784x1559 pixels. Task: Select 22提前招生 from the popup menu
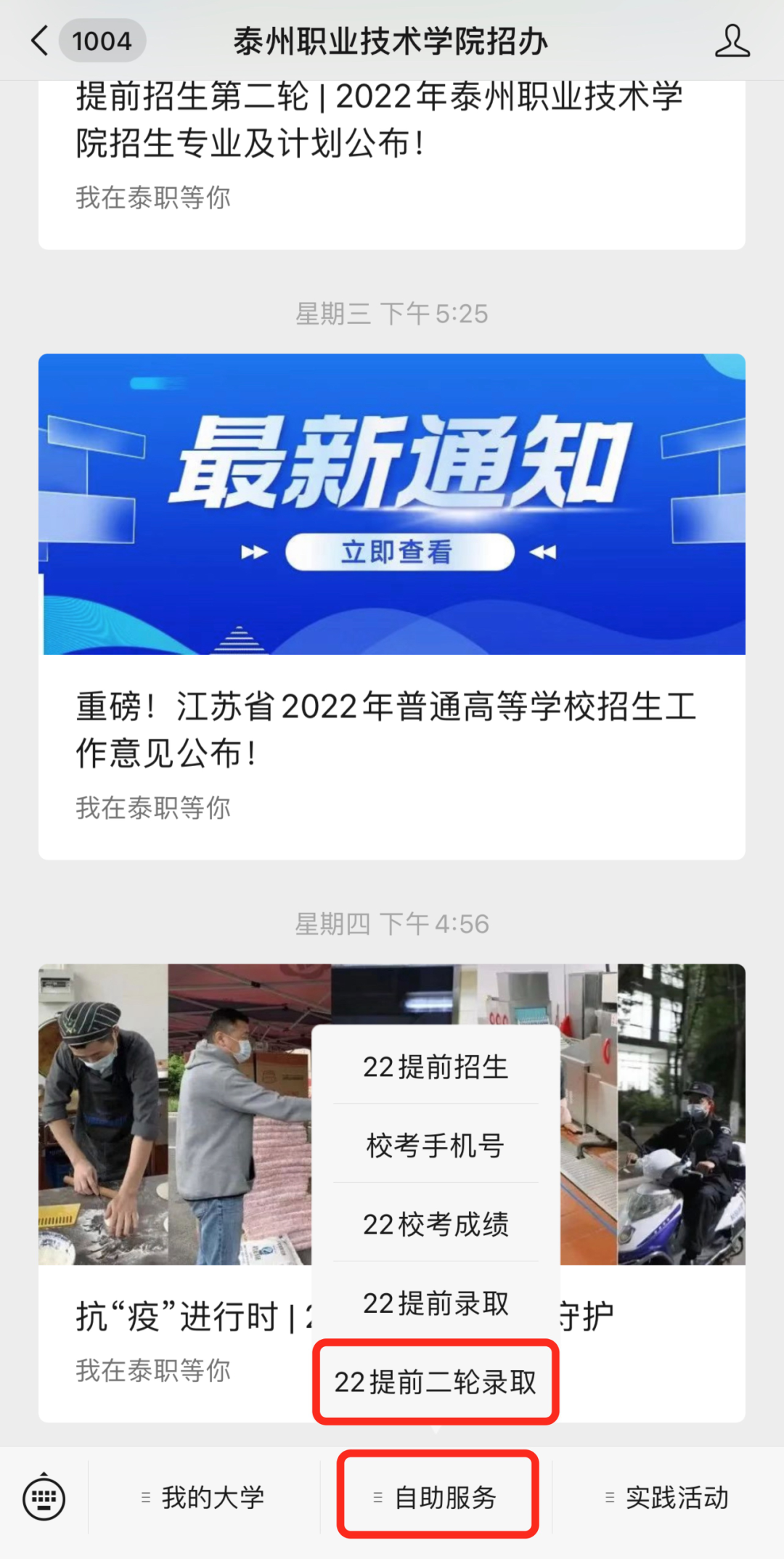(436, 1067)
